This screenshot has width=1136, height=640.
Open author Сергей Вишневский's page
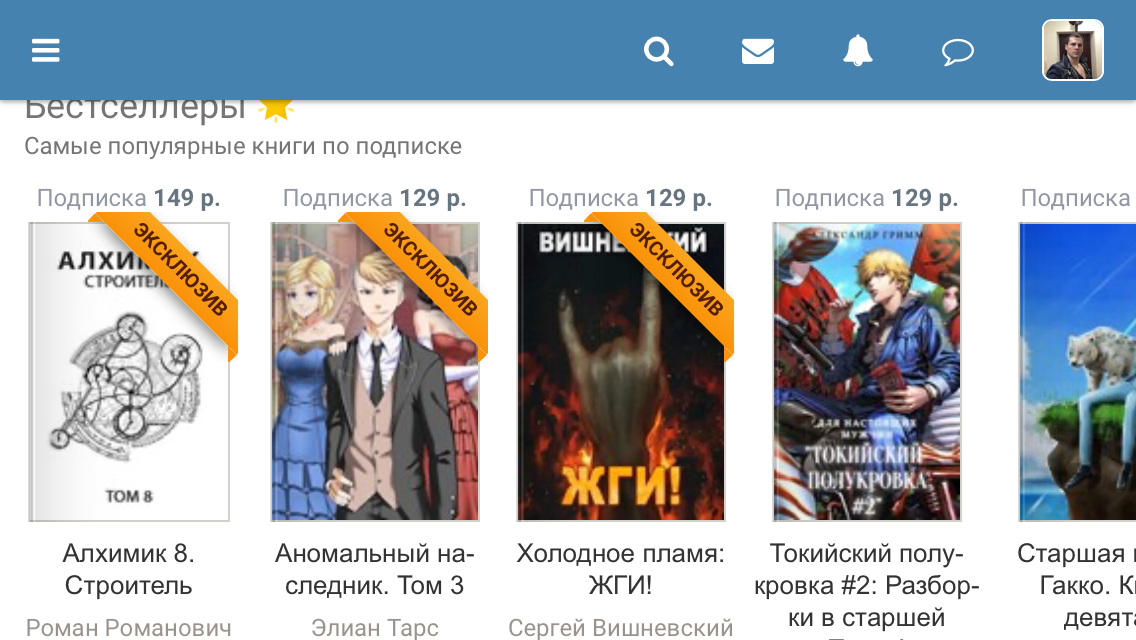(621, 628)
